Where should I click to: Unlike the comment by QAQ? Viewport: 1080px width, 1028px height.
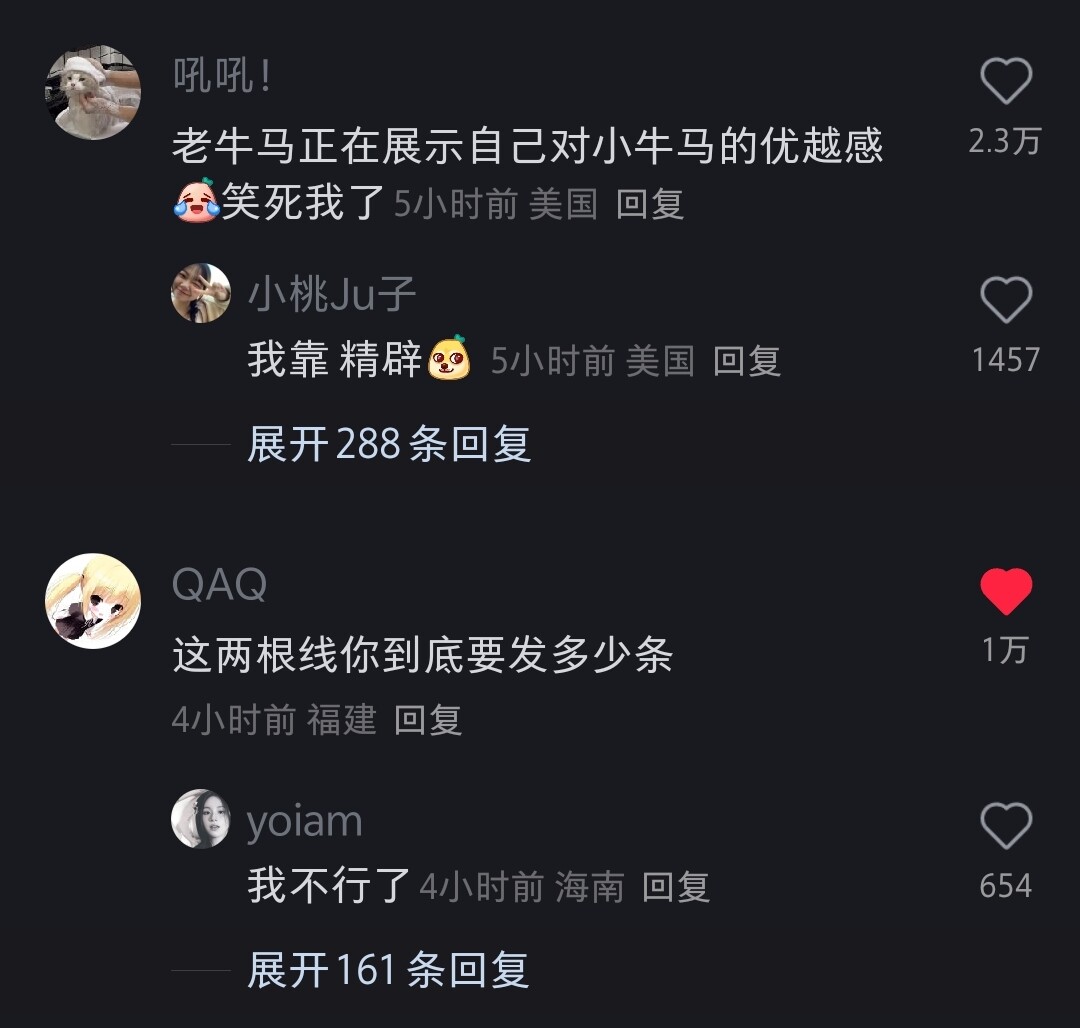click(x=1005, y=591)
